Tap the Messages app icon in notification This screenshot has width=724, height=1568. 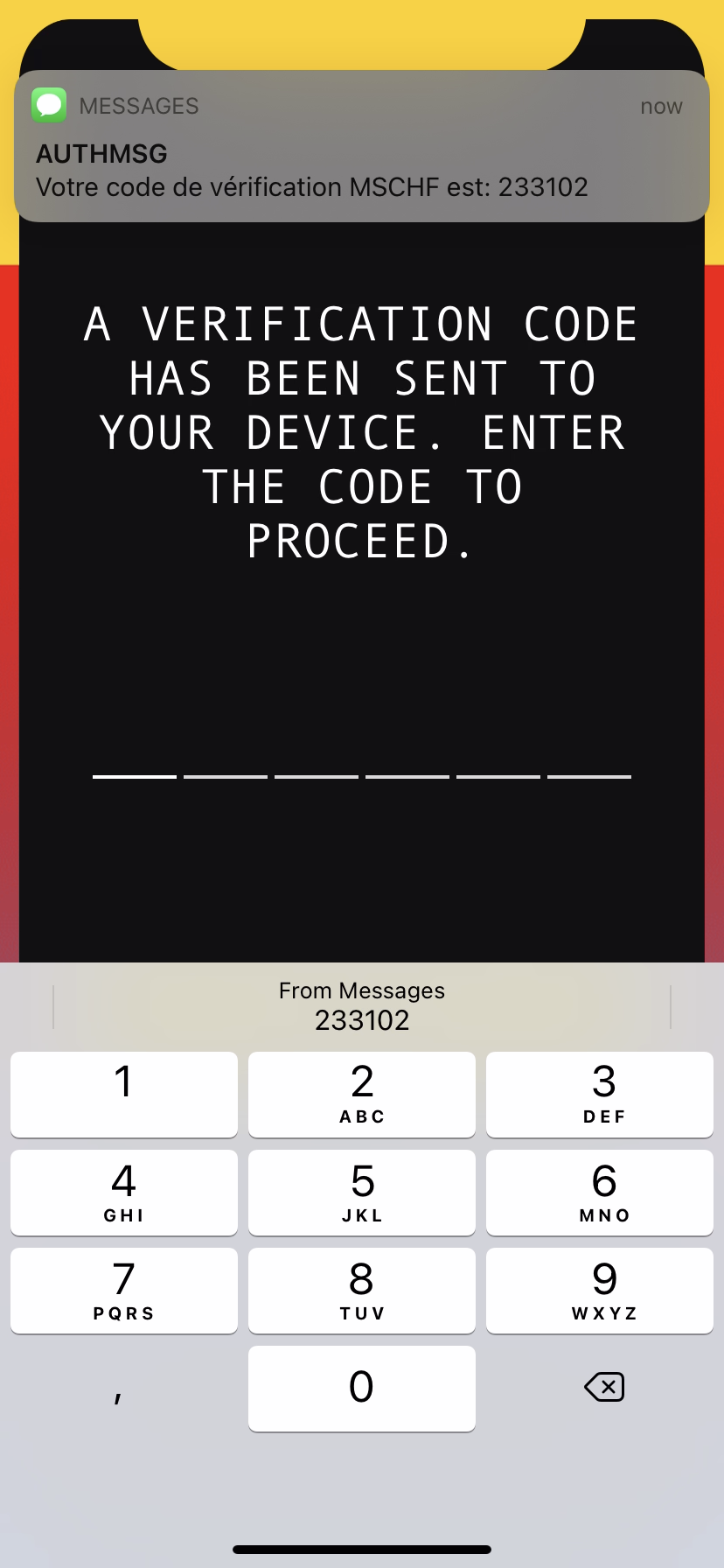pyautogui.click(x=48, y=105)
